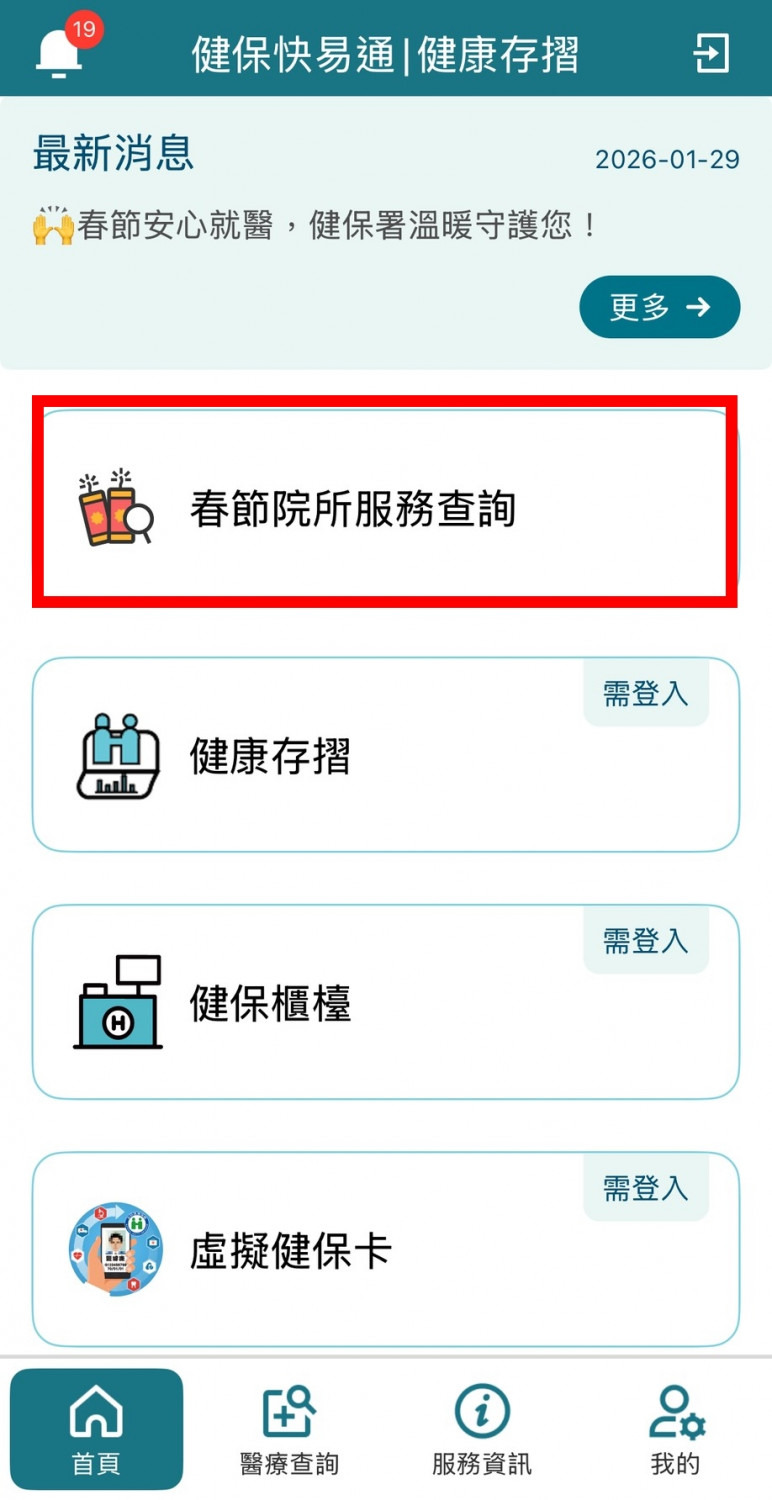Screen dimensions: 772x1500
Task: Open the 健保櫃檯 card
Action: tap(385, 1002)
